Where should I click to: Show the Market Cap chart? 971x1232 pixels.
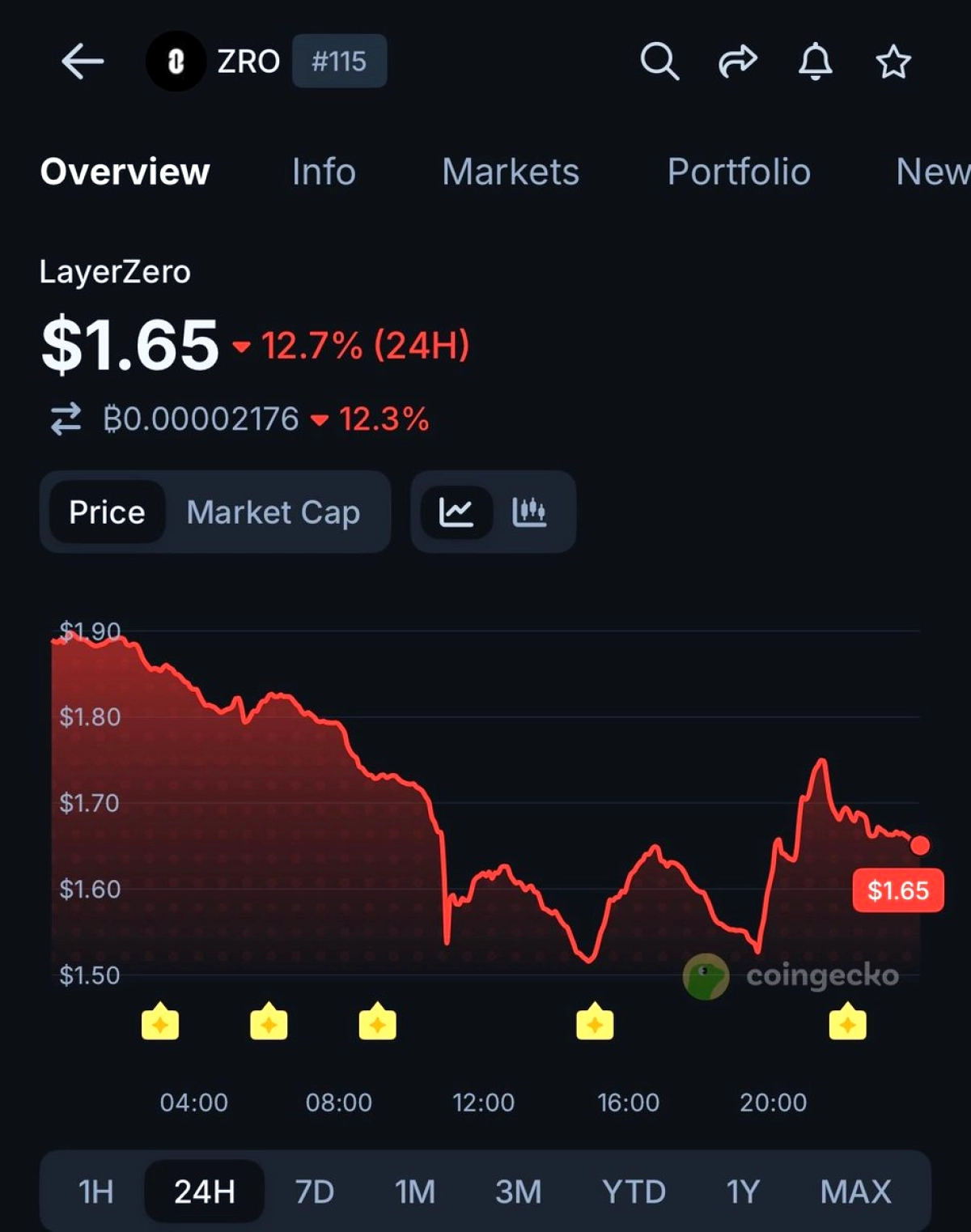(x=273, y=512)
